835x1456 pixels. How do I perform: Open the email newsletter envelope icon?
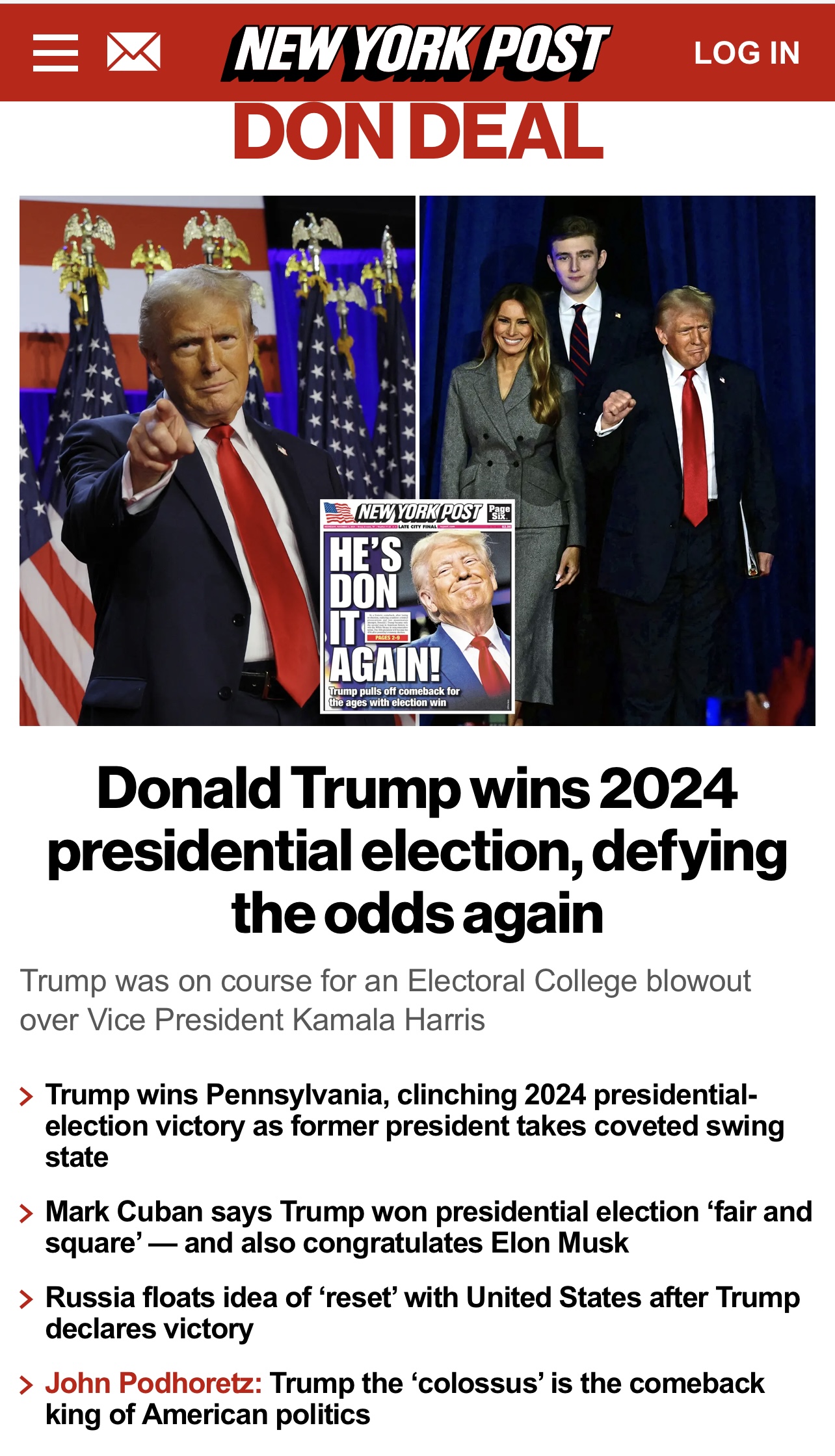click(x=134, y=51)
